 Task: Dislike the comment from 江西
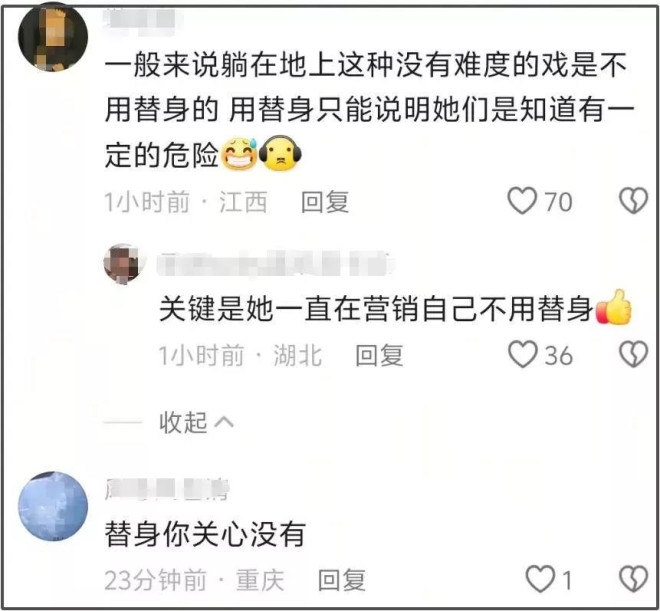coord(633,202)
